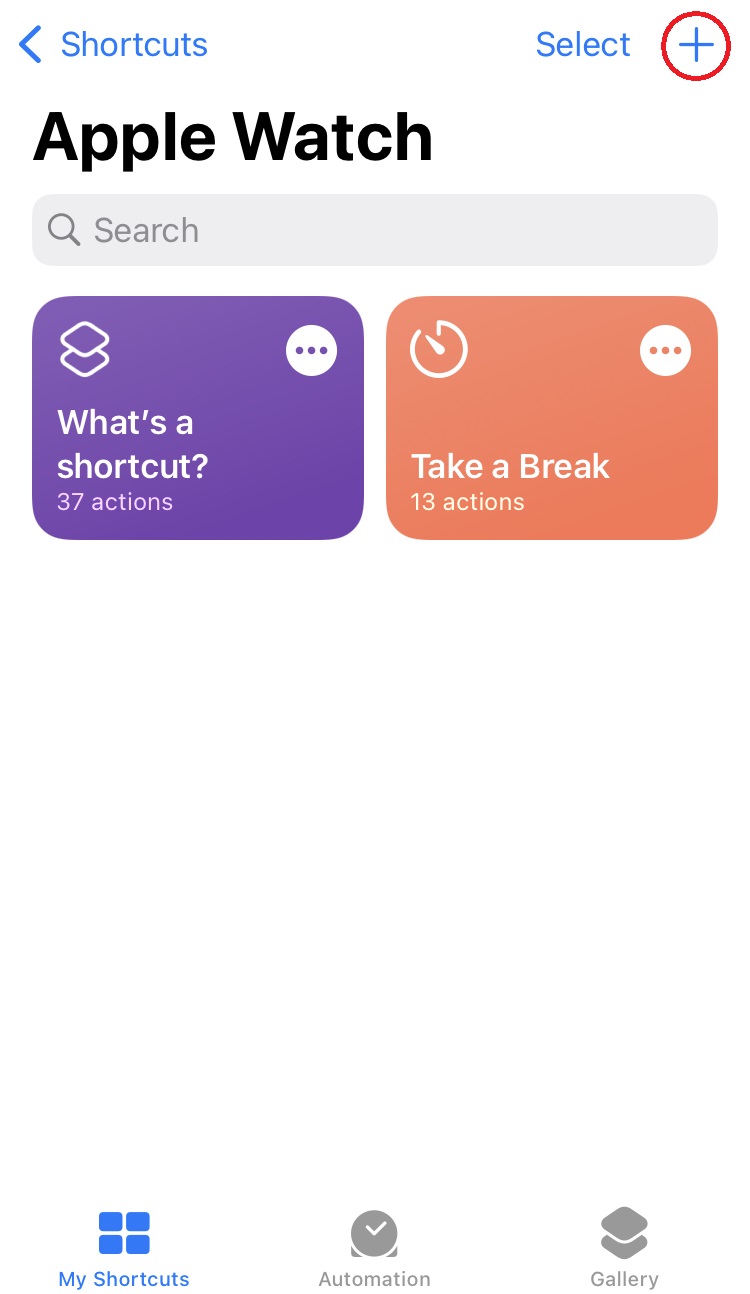Open options for What's a shortcut?
Screen dimensions: 750x1294
(312, 351)
